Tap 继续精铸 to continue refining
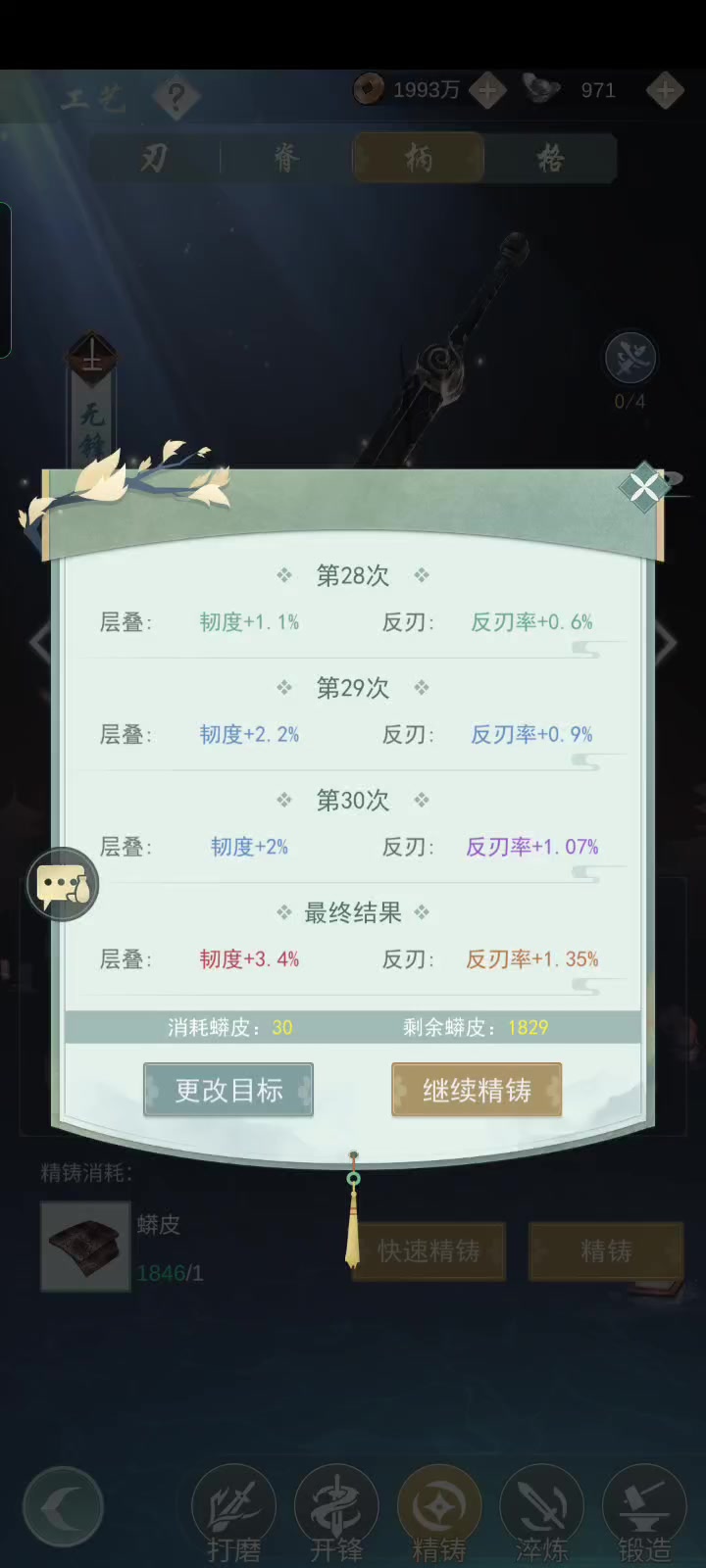706x1568 pixels. click(x=477, y=1090)
